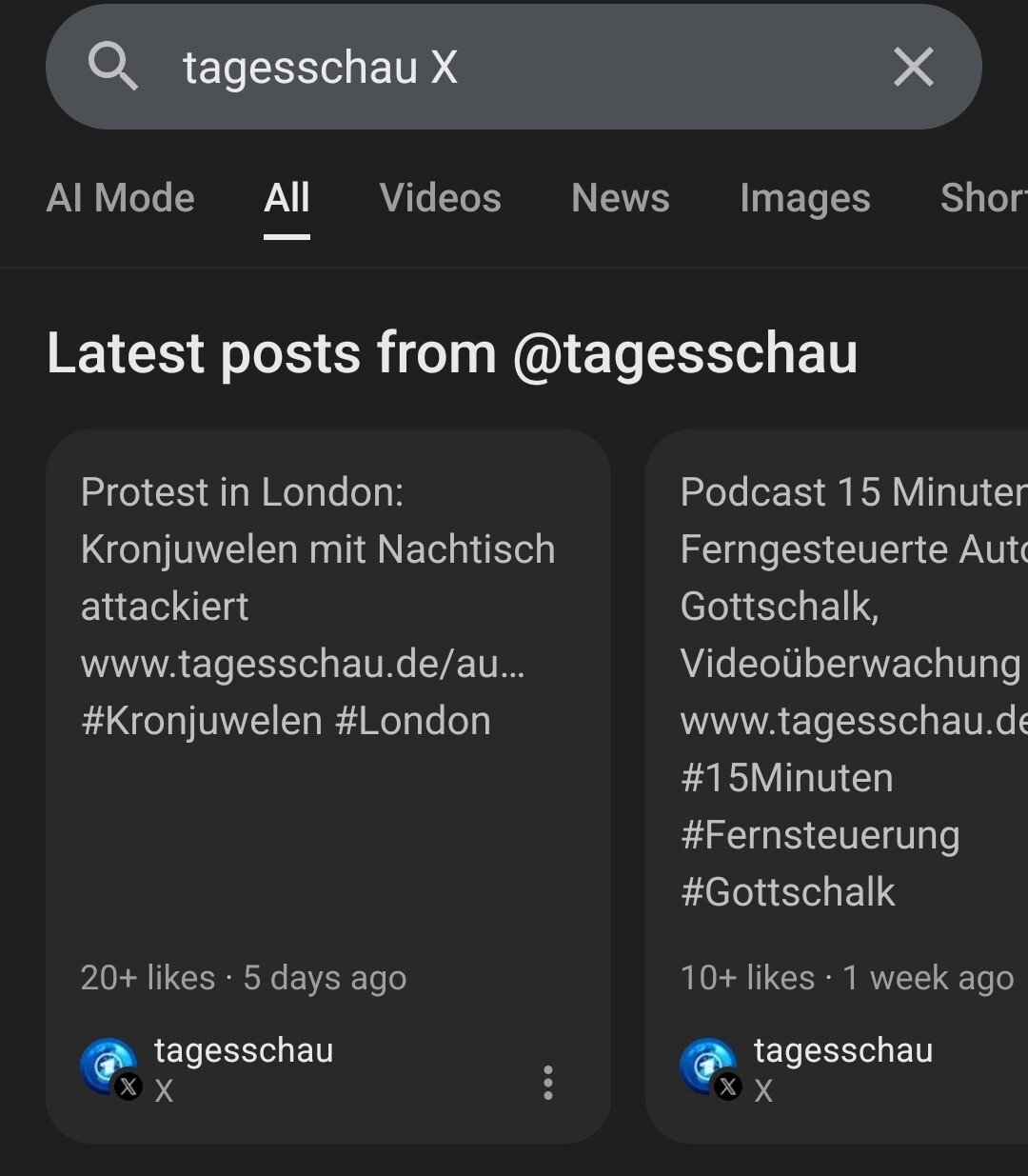Clear the search query
This screenshot has width=1028, height=1176.
tap(913, 68)
